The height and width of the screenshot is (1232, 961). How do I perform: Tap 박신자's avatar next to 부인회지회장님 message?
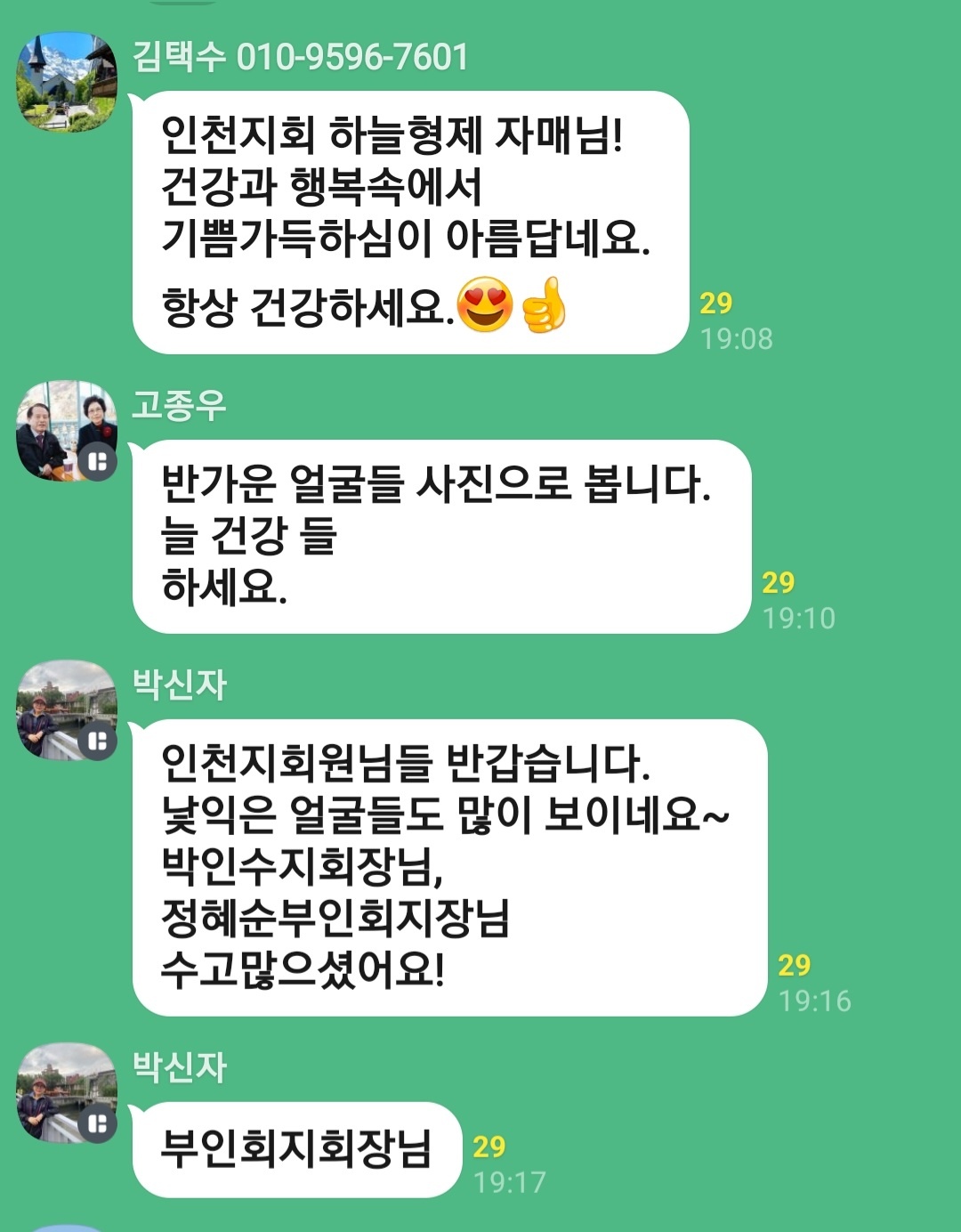(x=67, y=1092)
